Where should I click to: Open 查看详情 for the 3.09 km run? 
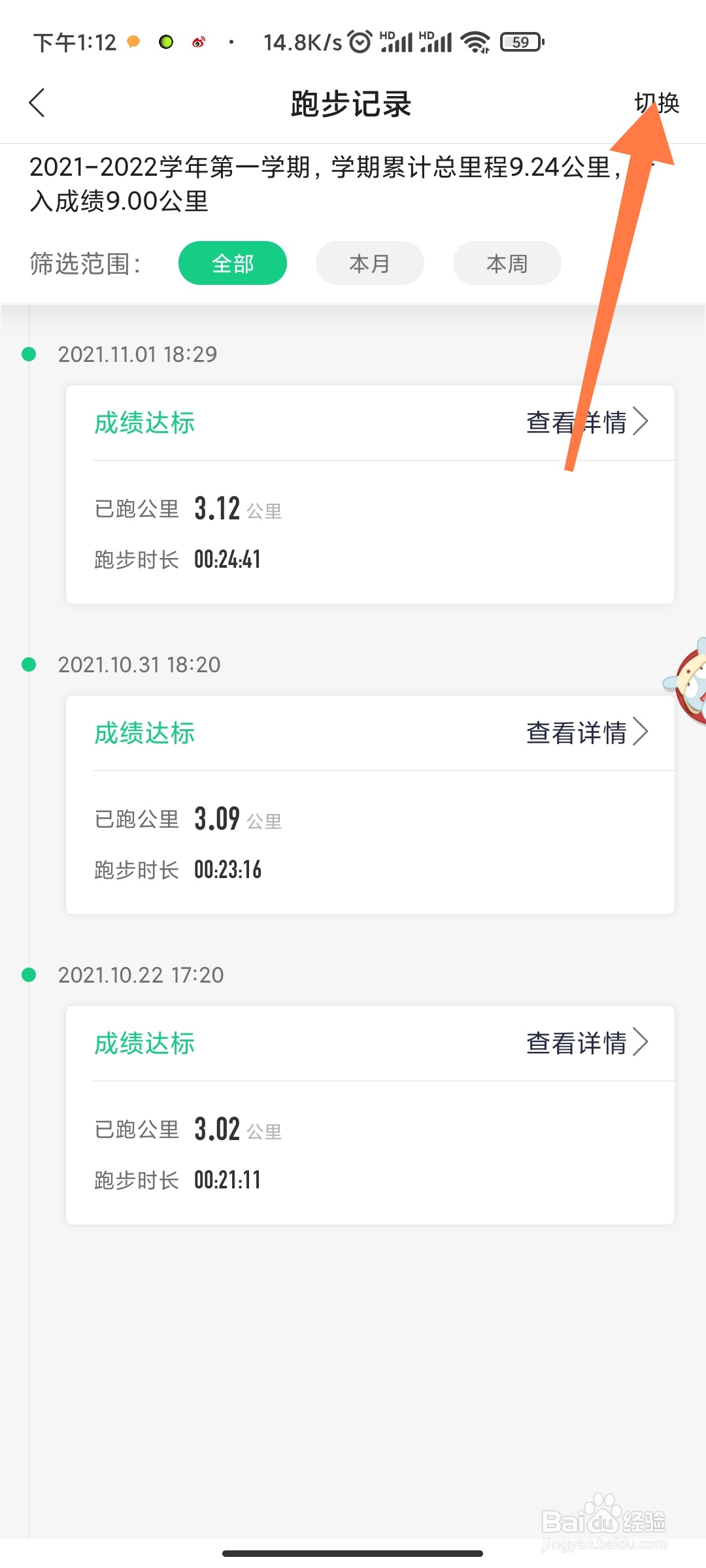[587, 732]
